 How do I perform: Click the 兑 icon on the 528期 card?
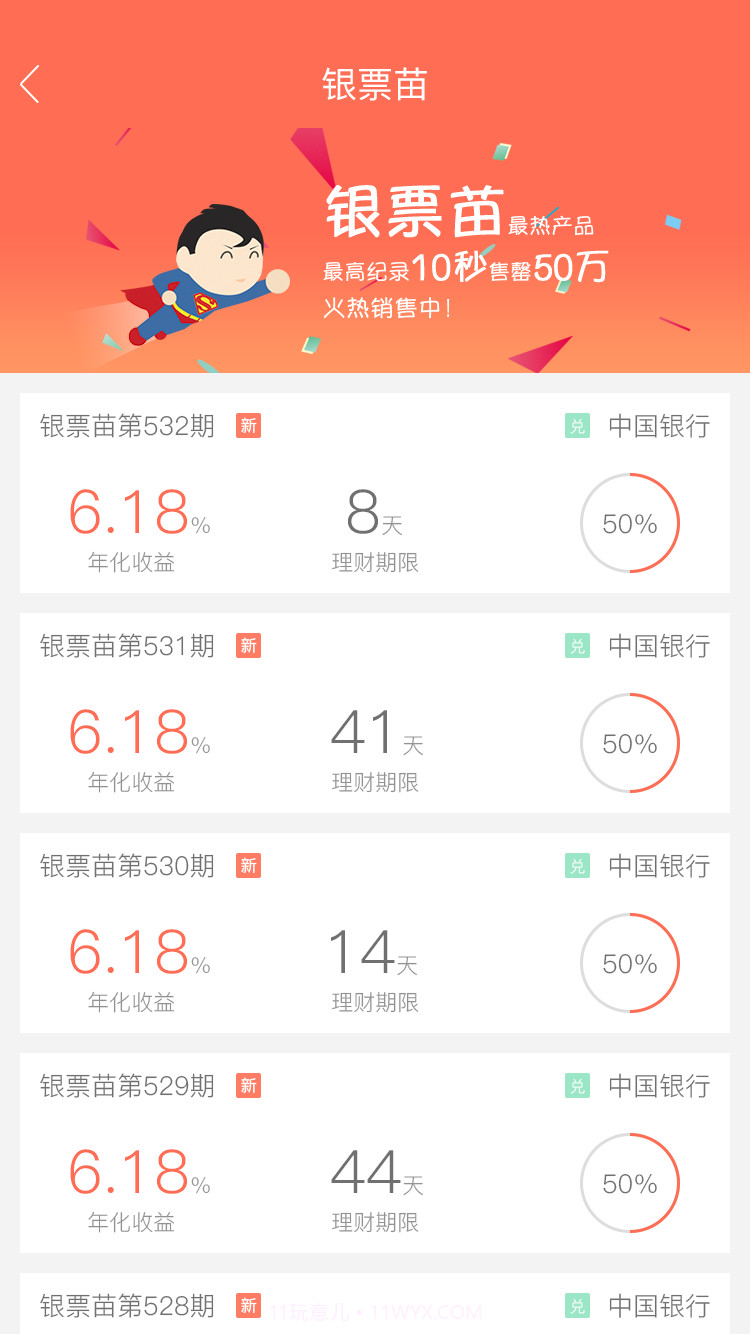(x=576, y=1306)
